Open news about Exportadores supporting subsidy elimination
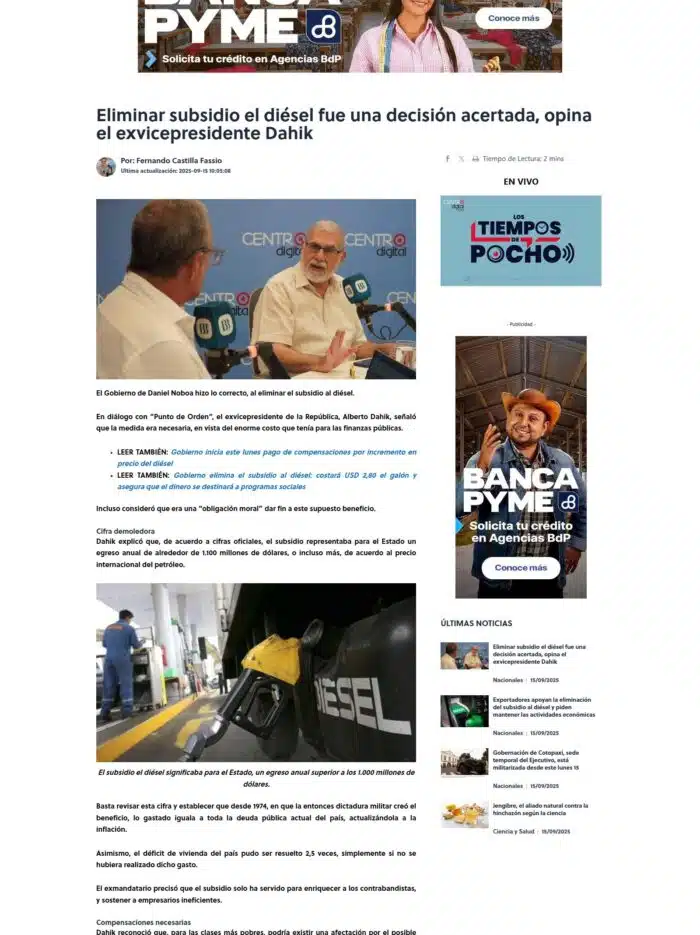The width and height of the screenshot is (700, 935). pos(543,707)
